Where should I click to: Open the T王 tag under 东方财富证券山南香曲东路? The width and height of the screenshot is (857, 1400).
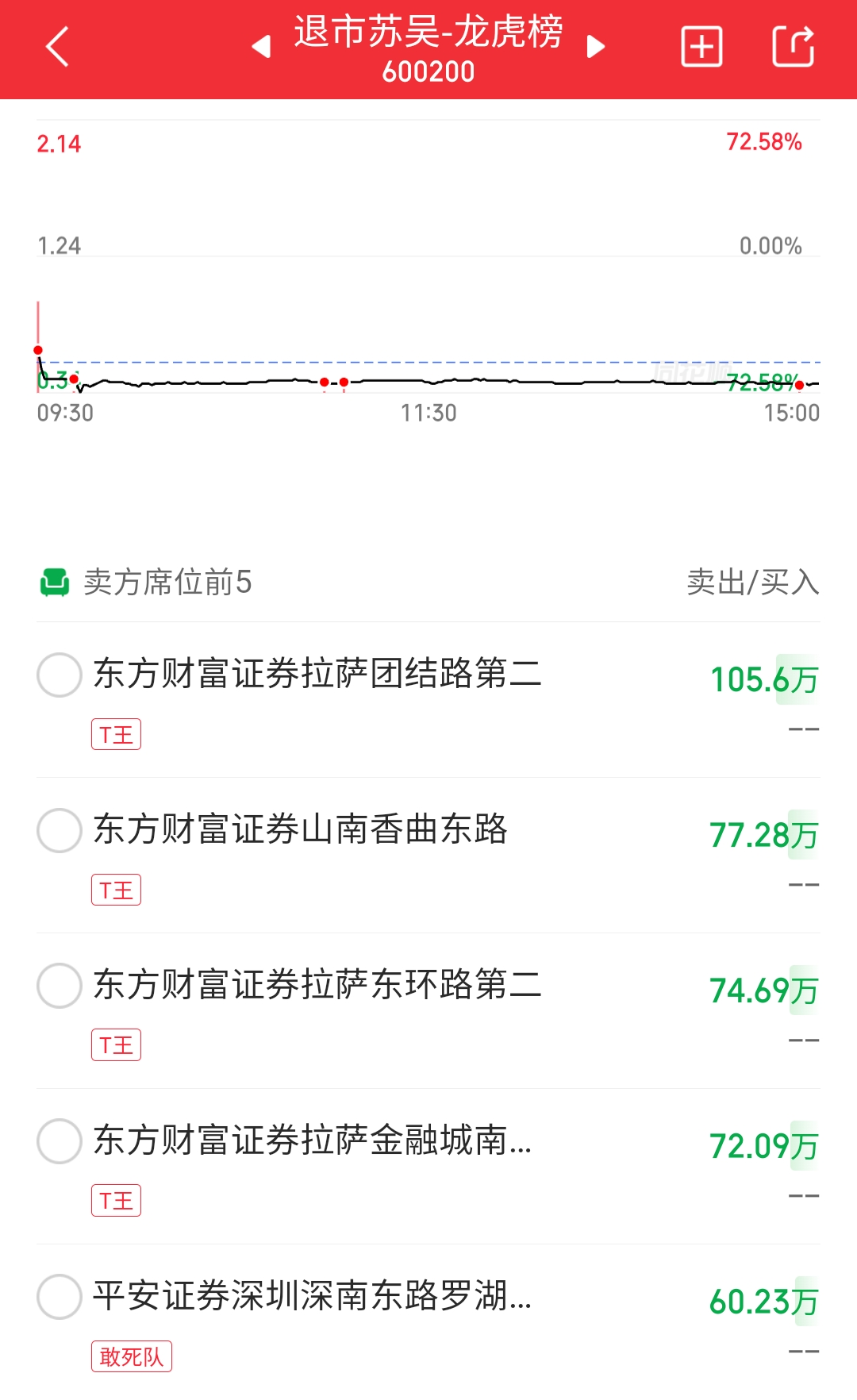[x=116, y=890]
